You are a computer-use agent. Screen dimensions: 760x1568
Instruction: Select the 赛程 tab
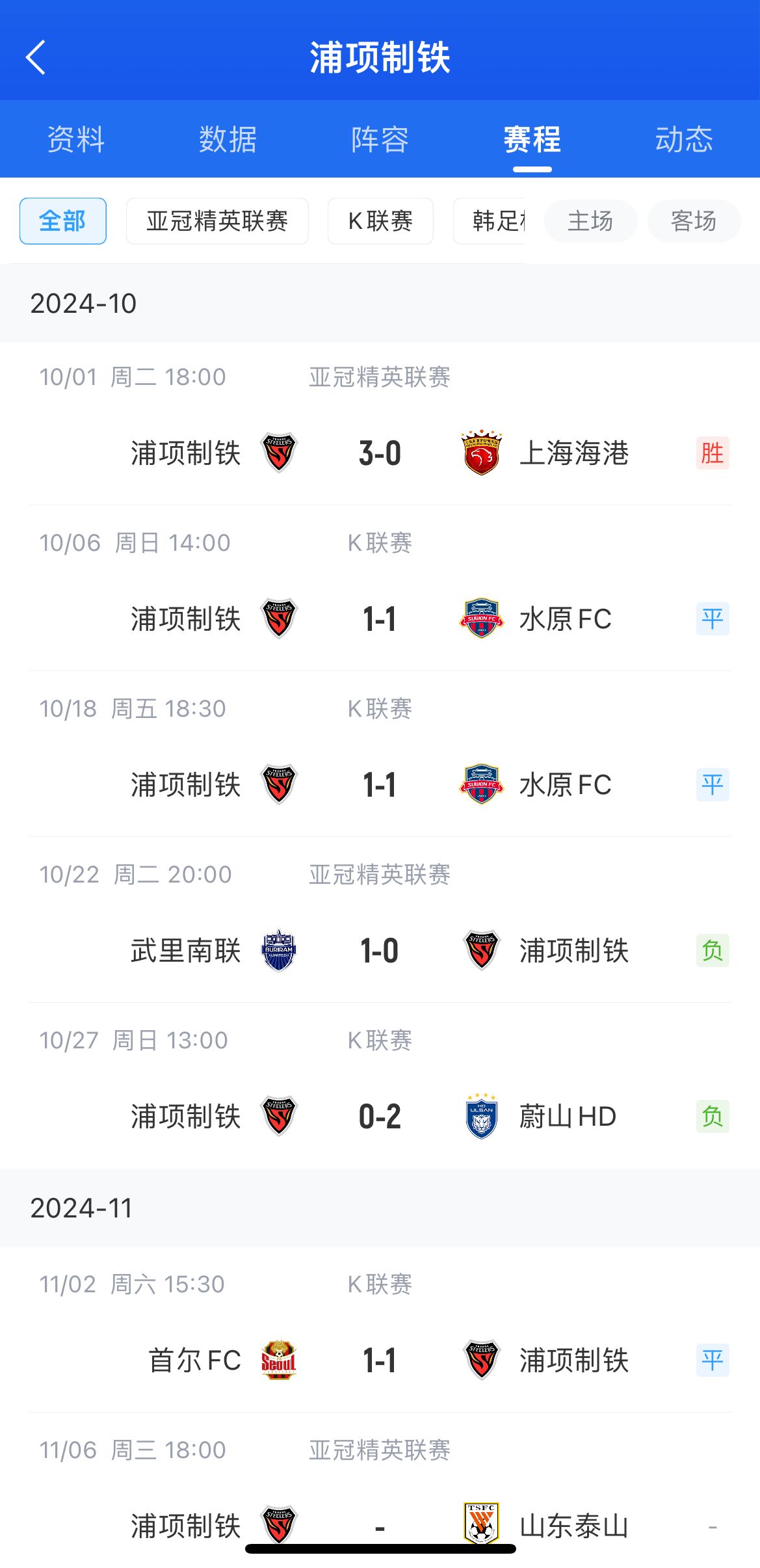point(532,139)
